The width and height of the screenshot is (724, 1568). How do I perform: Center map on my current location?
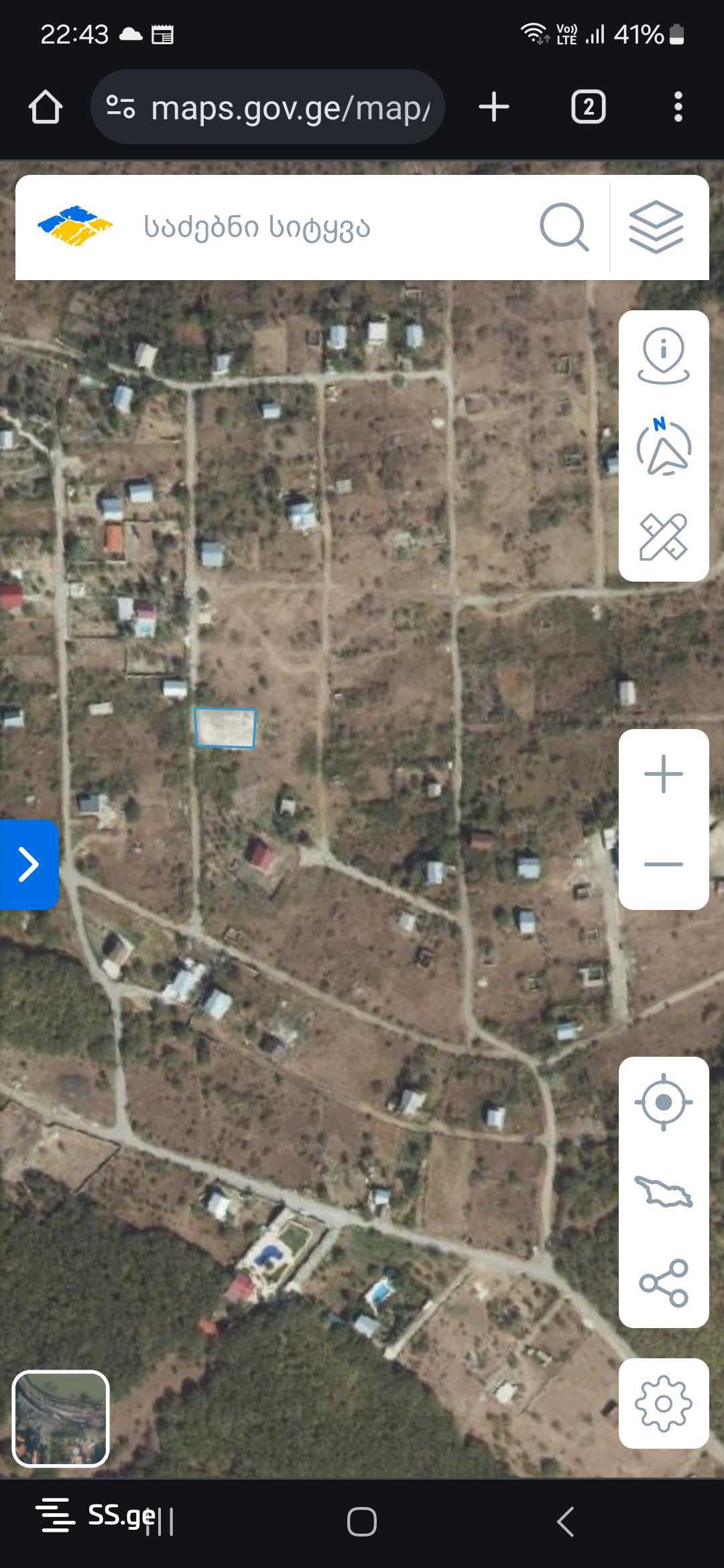(663, 1102)
